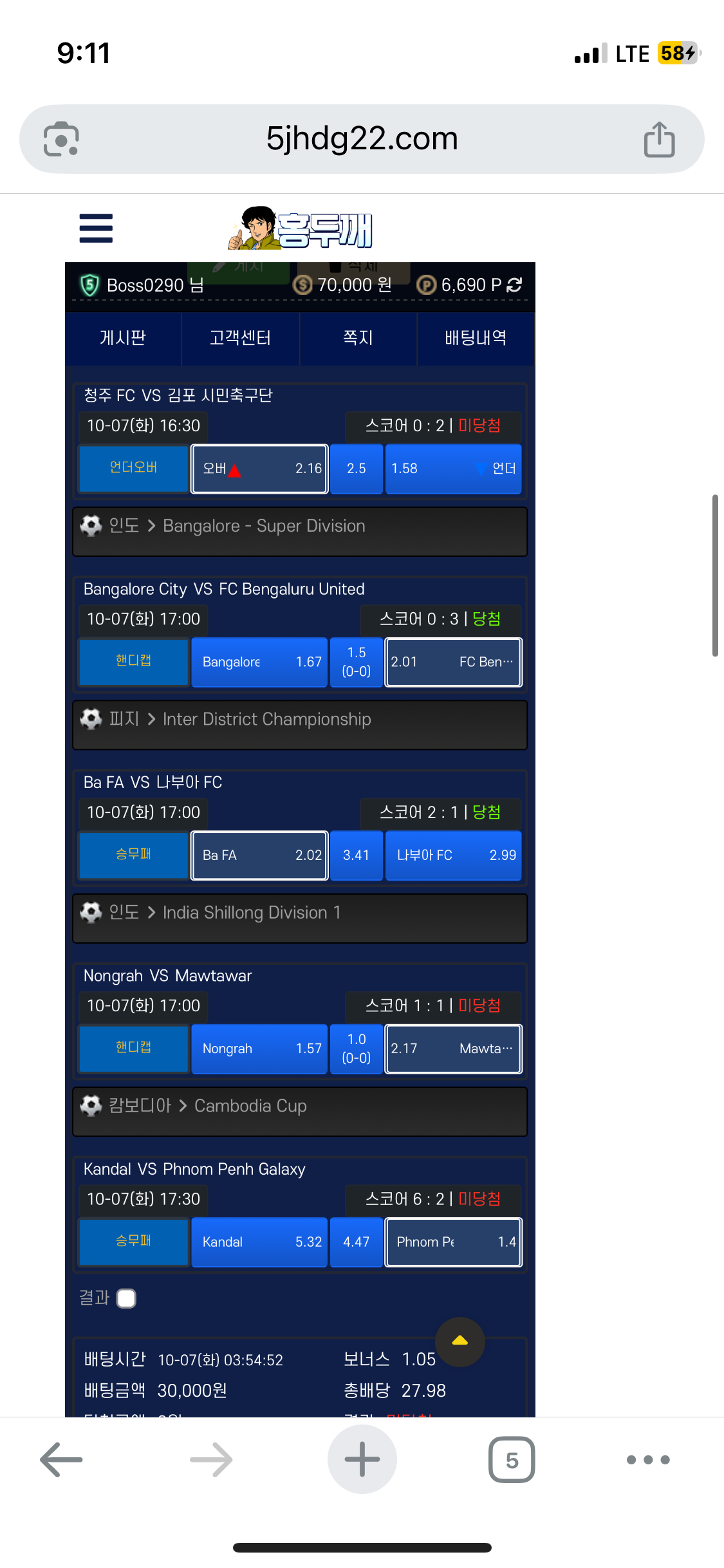Open the page tools icon in address bar
This screenshot has width=724, height=1568.
(61, 139)
